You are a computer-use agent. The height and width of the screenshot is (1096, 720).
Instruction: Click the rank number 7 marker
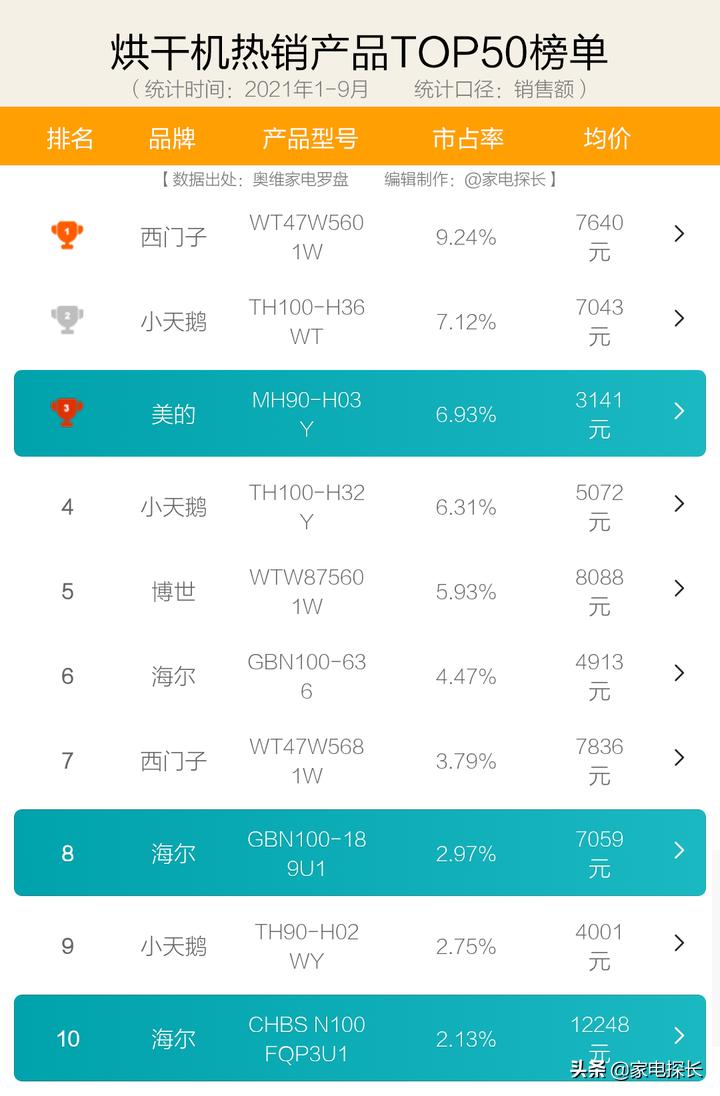[x=66, y=761]
